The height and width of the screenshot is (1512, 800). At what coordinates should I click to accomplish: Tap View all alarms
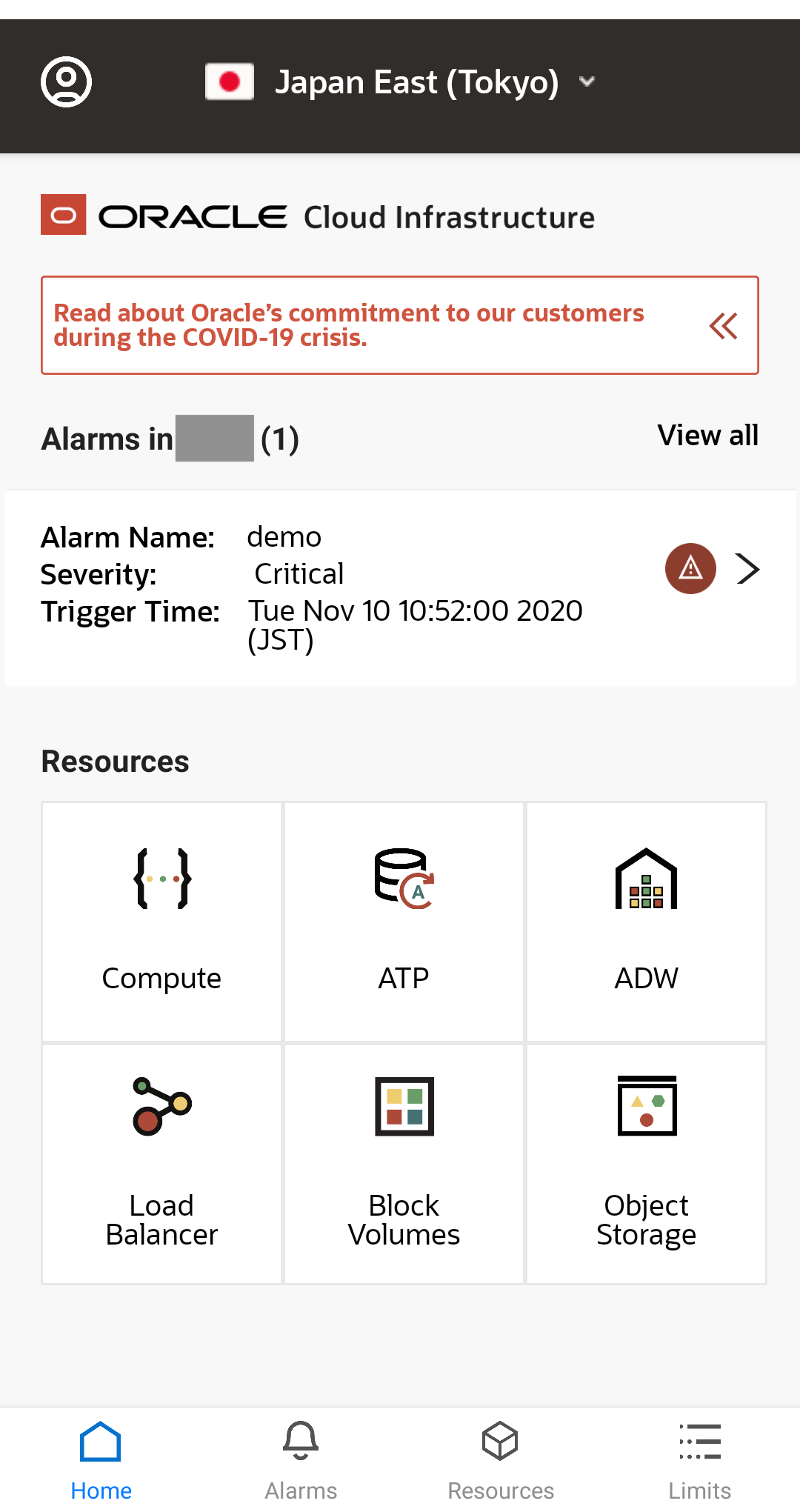click(707, 436)
